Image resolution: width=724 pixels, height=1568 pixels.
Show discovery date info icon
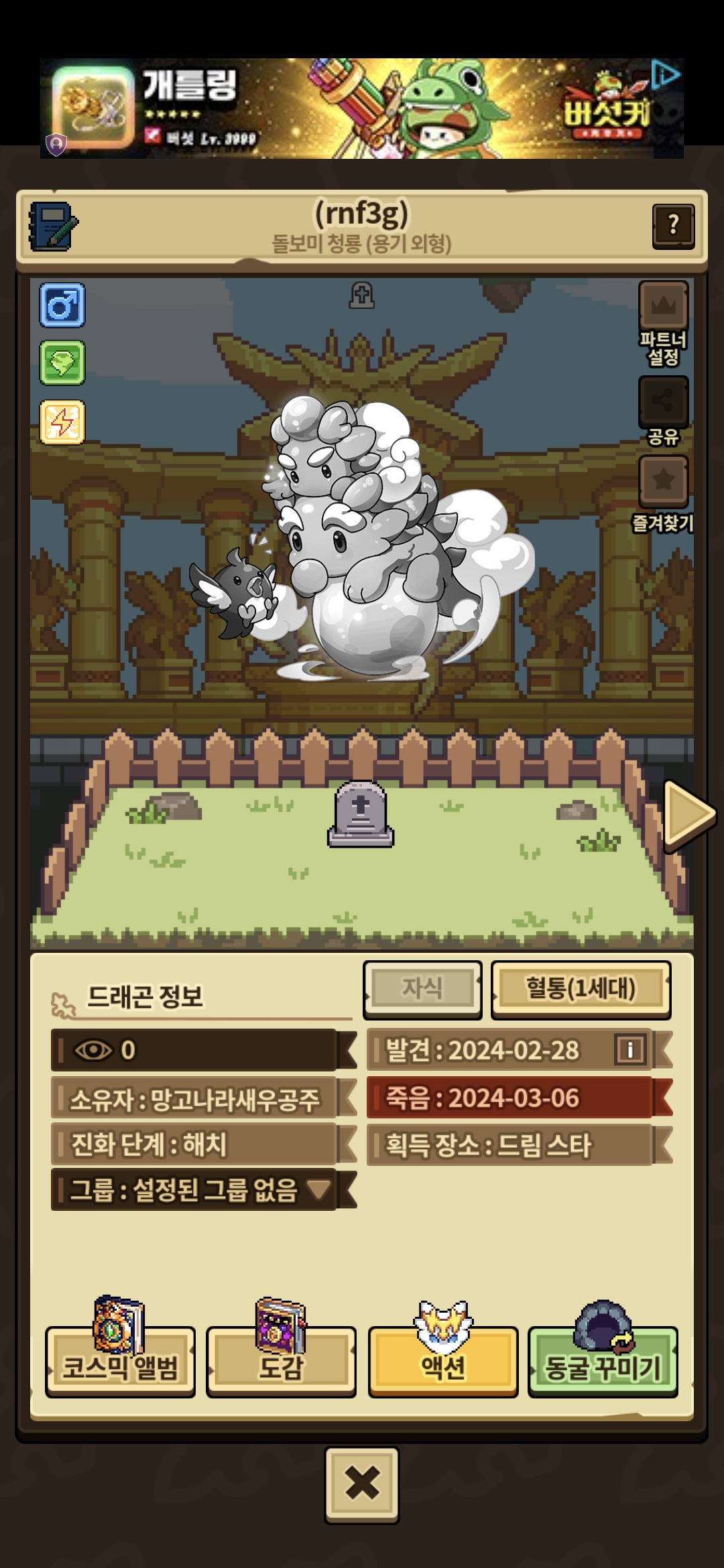coord(629,1049)
